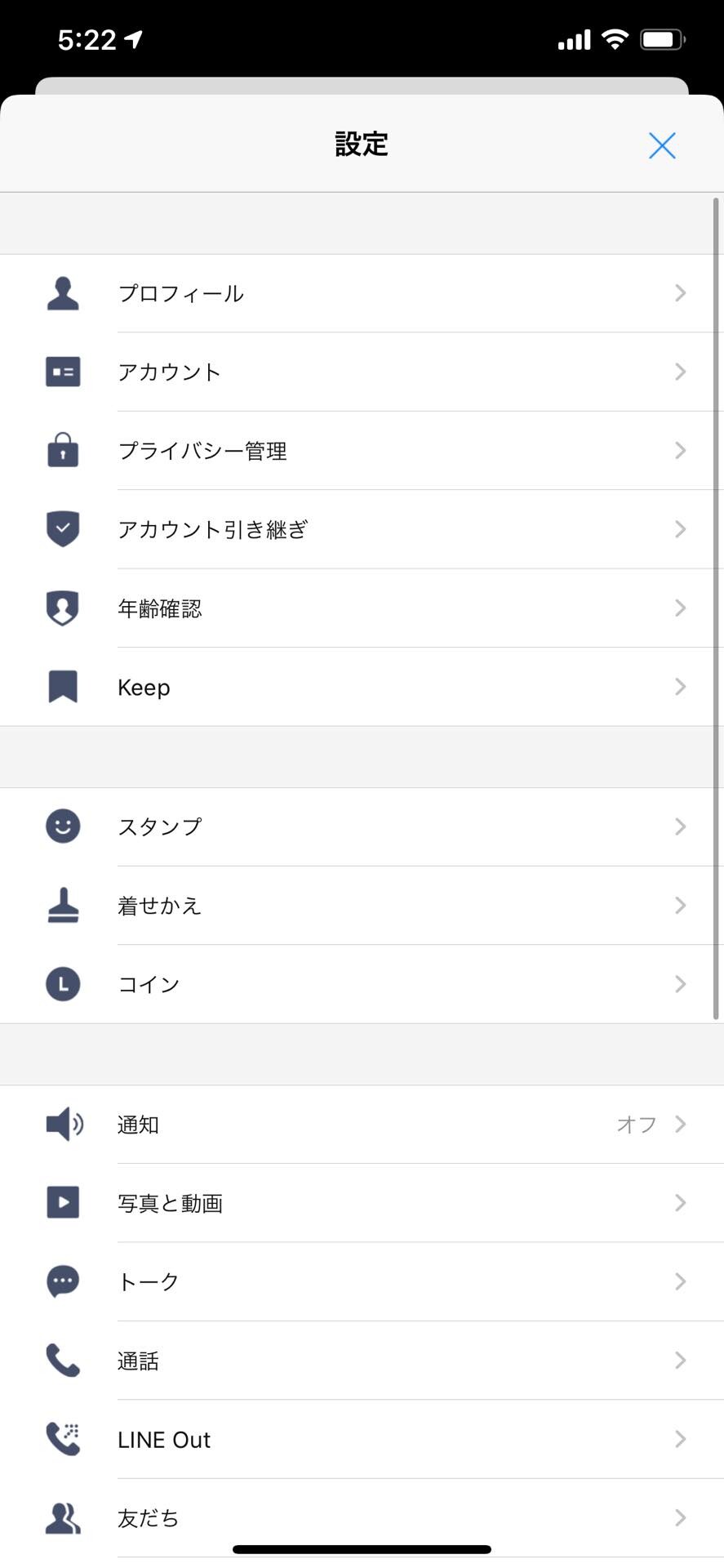Open トーク settings
Screen dimensions: 724x1568
(362, 1281)
